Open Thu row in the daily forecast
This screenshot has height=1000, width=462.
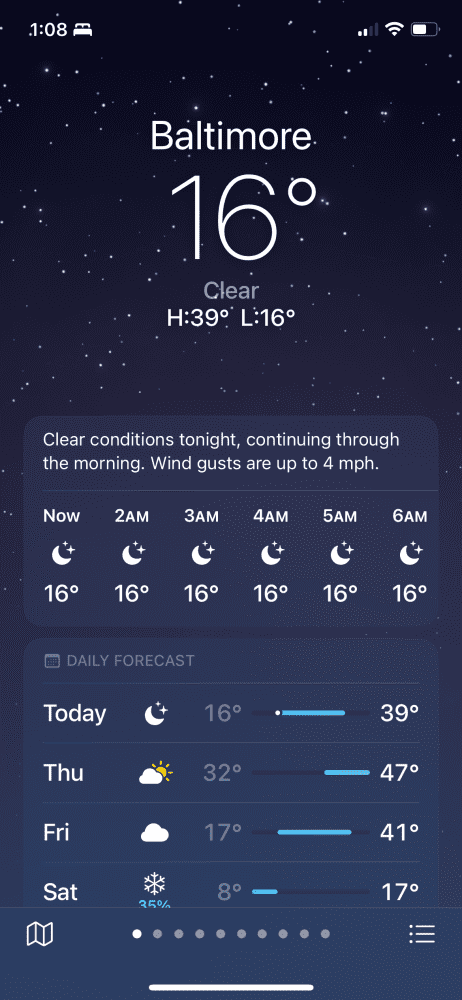pos(231,772)
